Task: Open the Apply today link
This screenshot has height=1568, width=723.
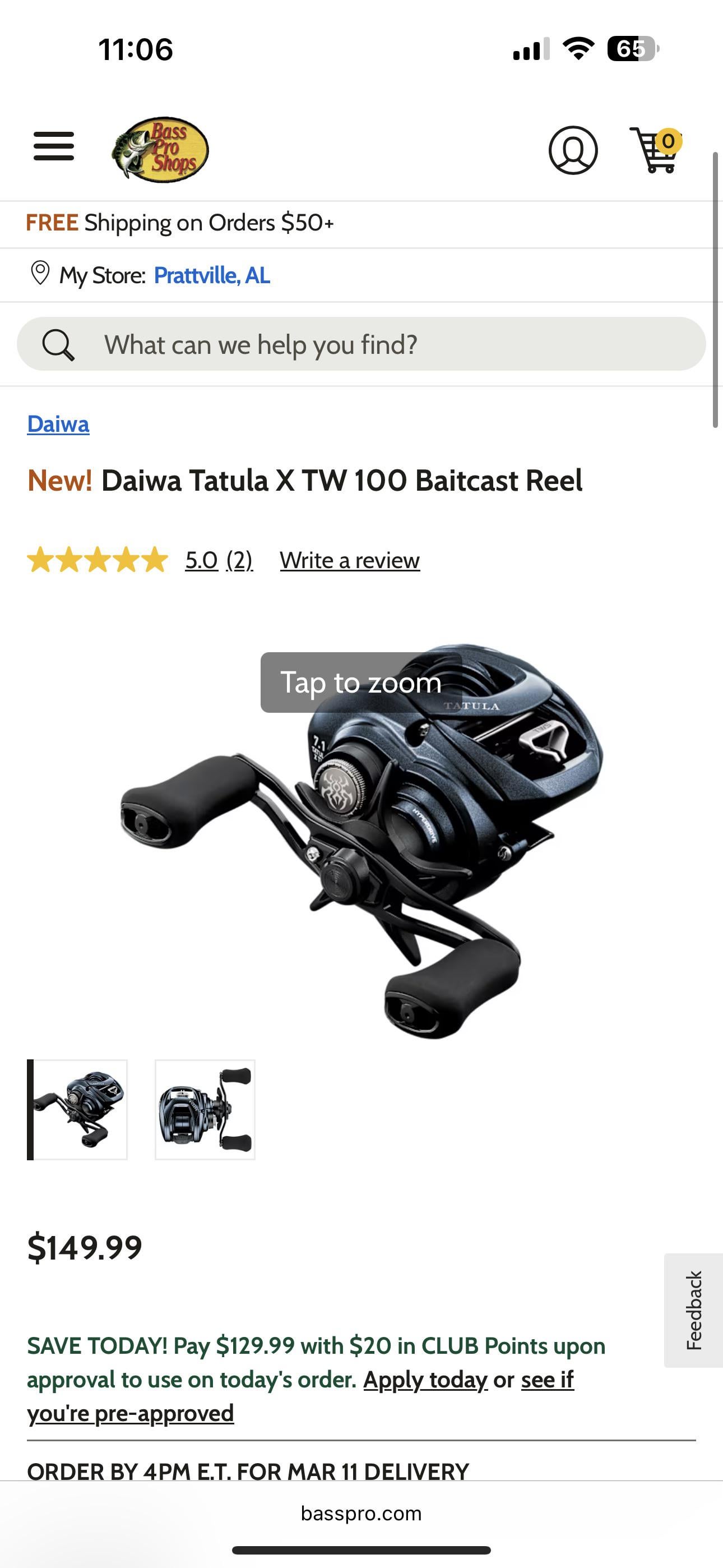Action: tap(425, 1380)
